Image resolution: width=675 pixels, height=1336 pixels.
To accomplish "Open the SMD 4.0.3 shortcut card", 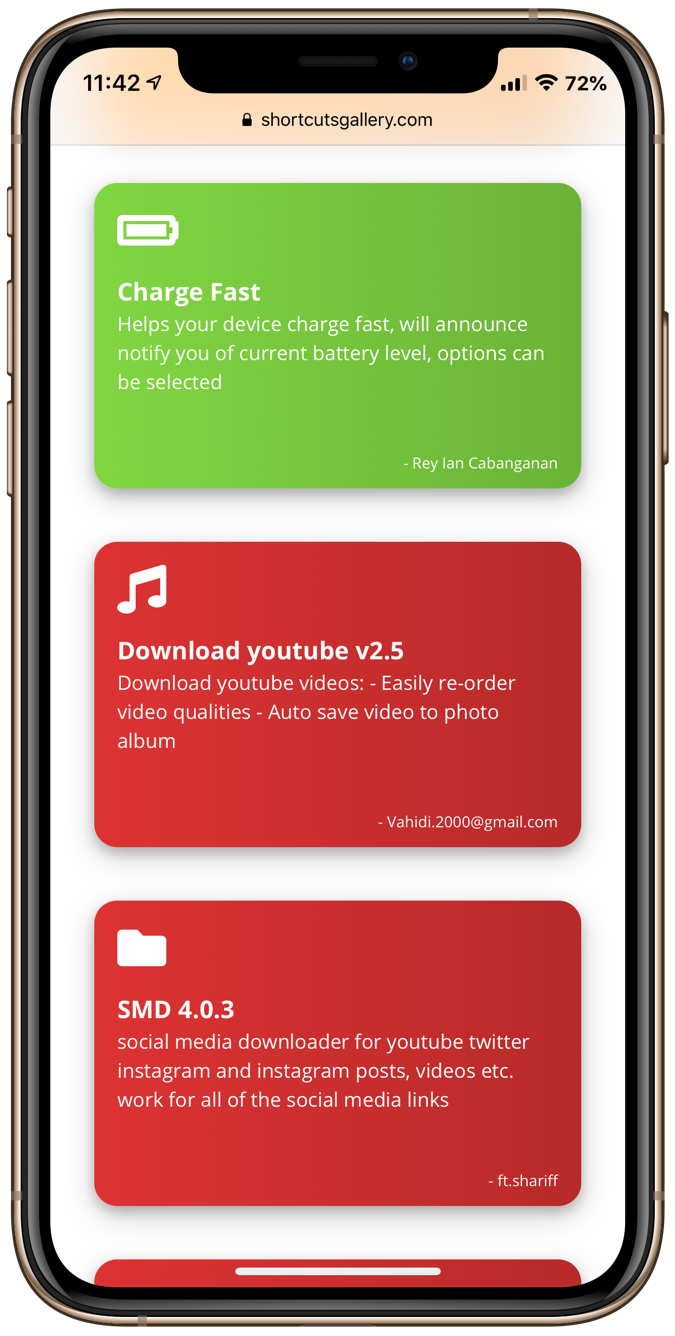I will tap(337, 1053).
